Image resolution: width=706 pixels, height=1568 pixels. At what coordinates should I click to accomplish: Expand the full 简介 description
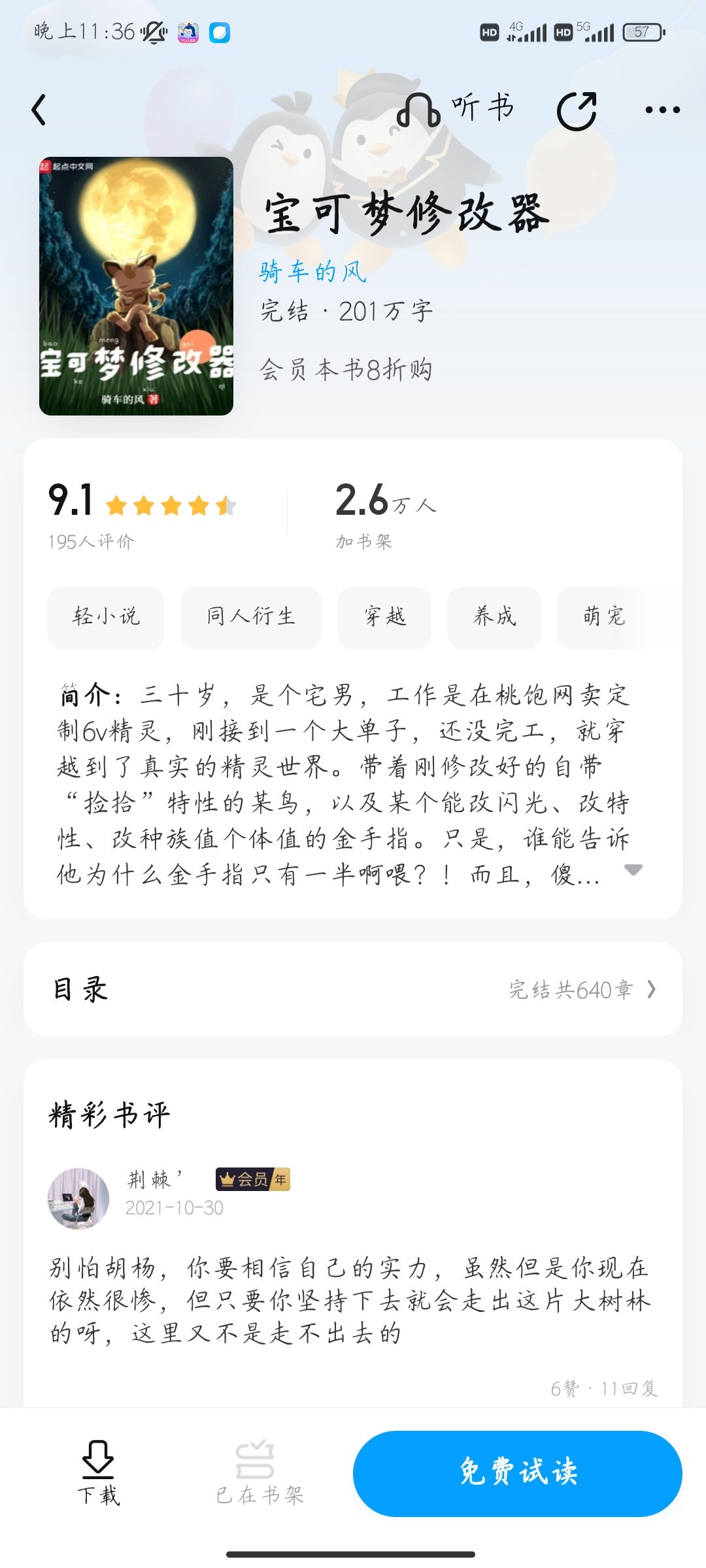[633, 870]
